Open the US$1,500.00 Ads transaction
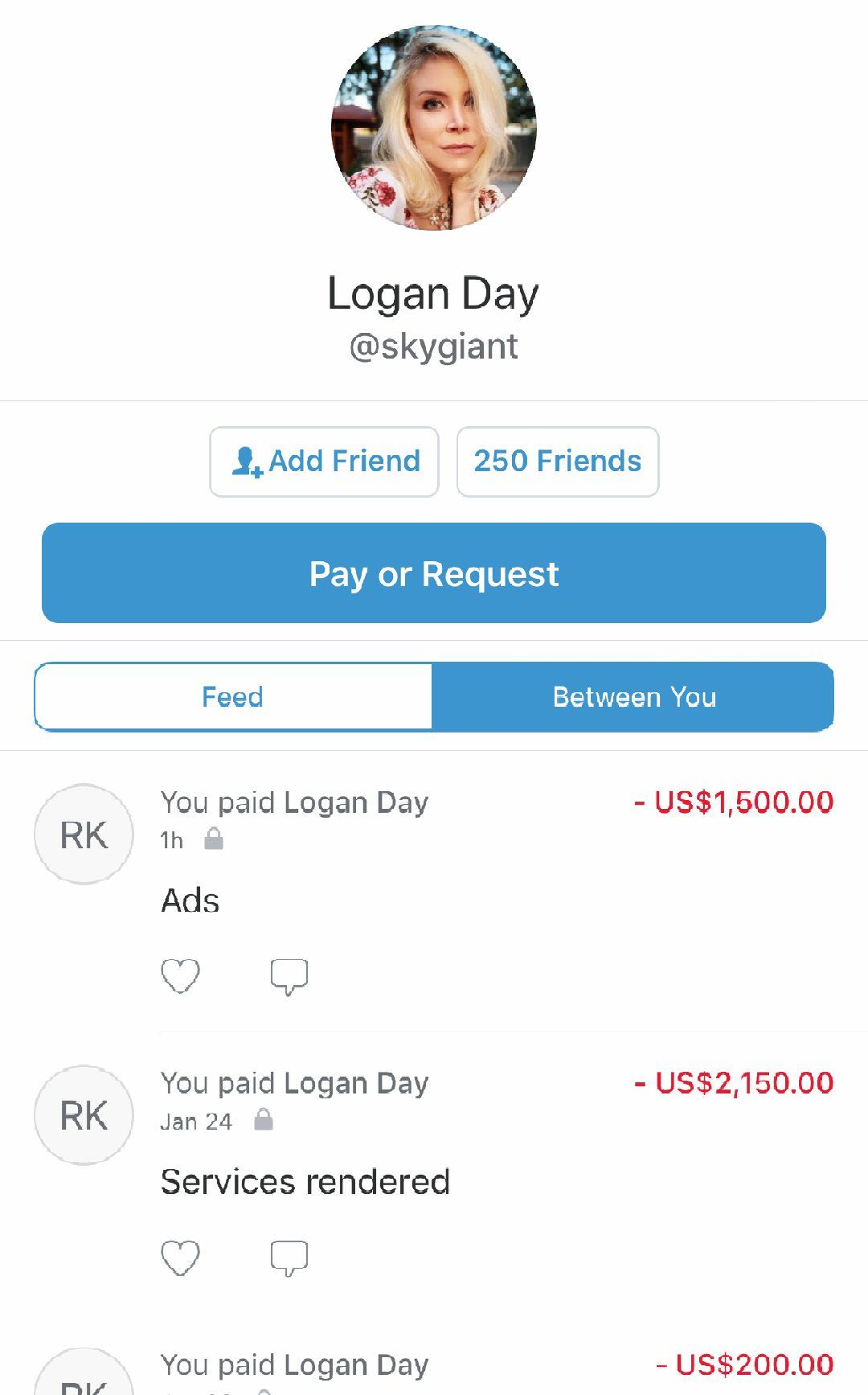Screen dimensions: 868x1395 coord(434,892)
